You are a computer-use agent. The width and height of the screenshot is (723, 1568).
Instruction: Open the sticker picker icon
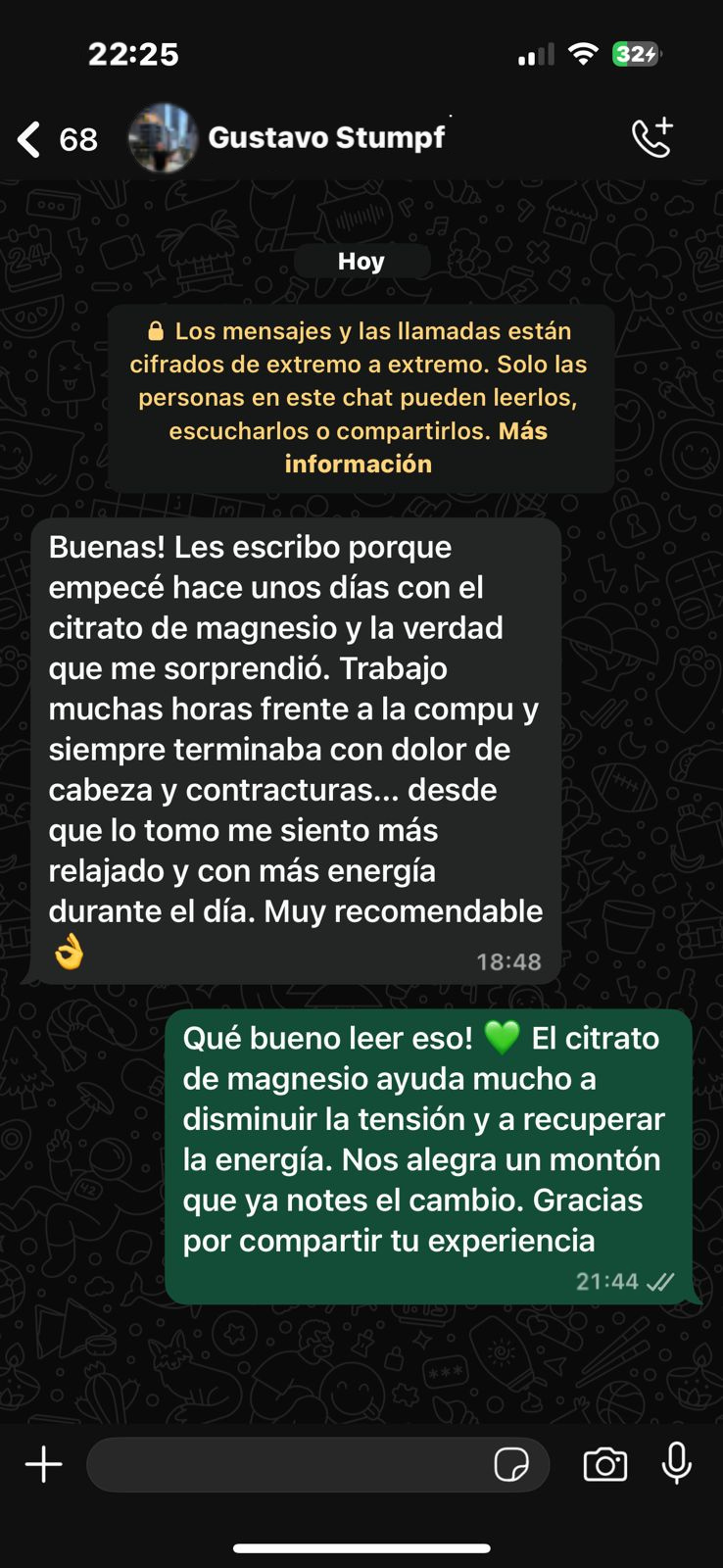(x=511, y=1464)
